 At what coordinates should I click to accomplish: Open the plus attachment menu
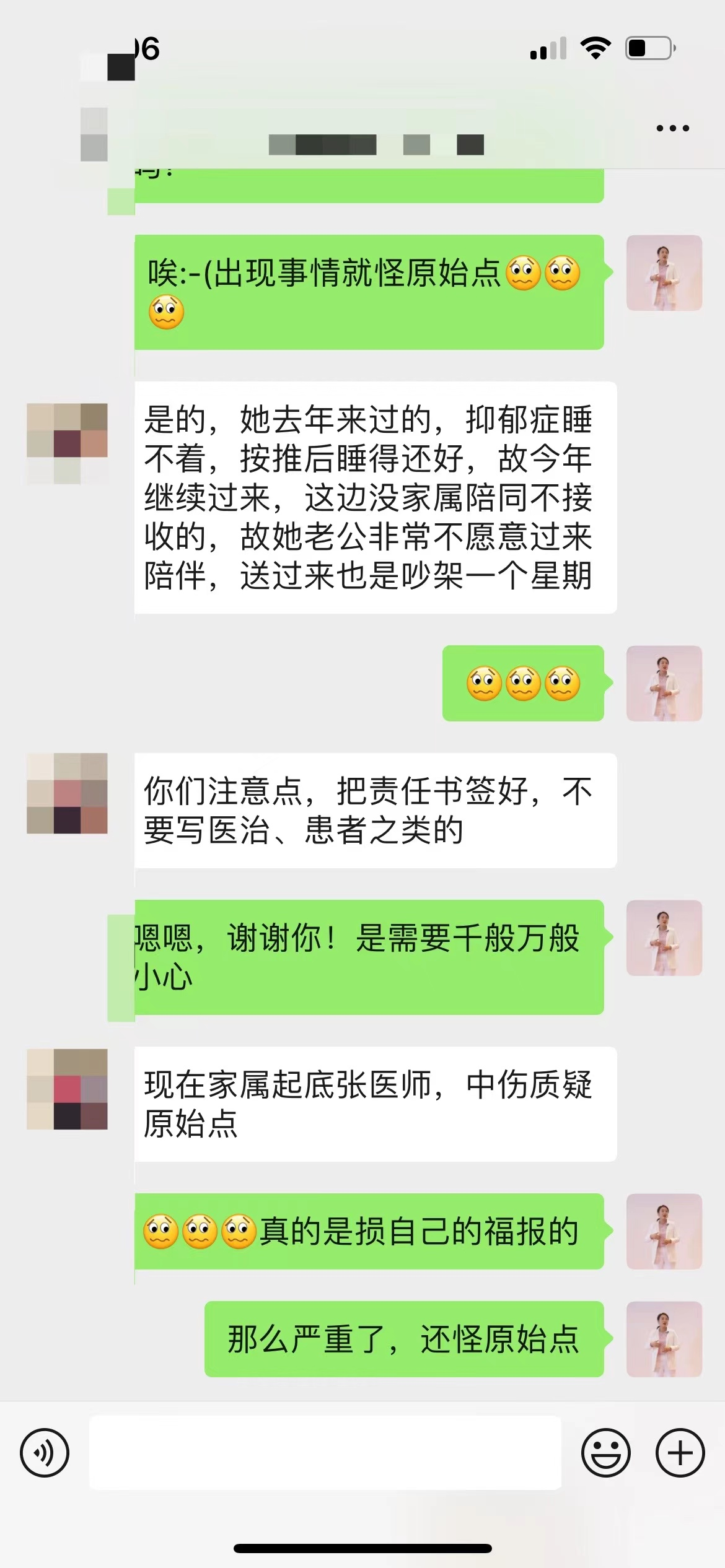coord(680,1452)
